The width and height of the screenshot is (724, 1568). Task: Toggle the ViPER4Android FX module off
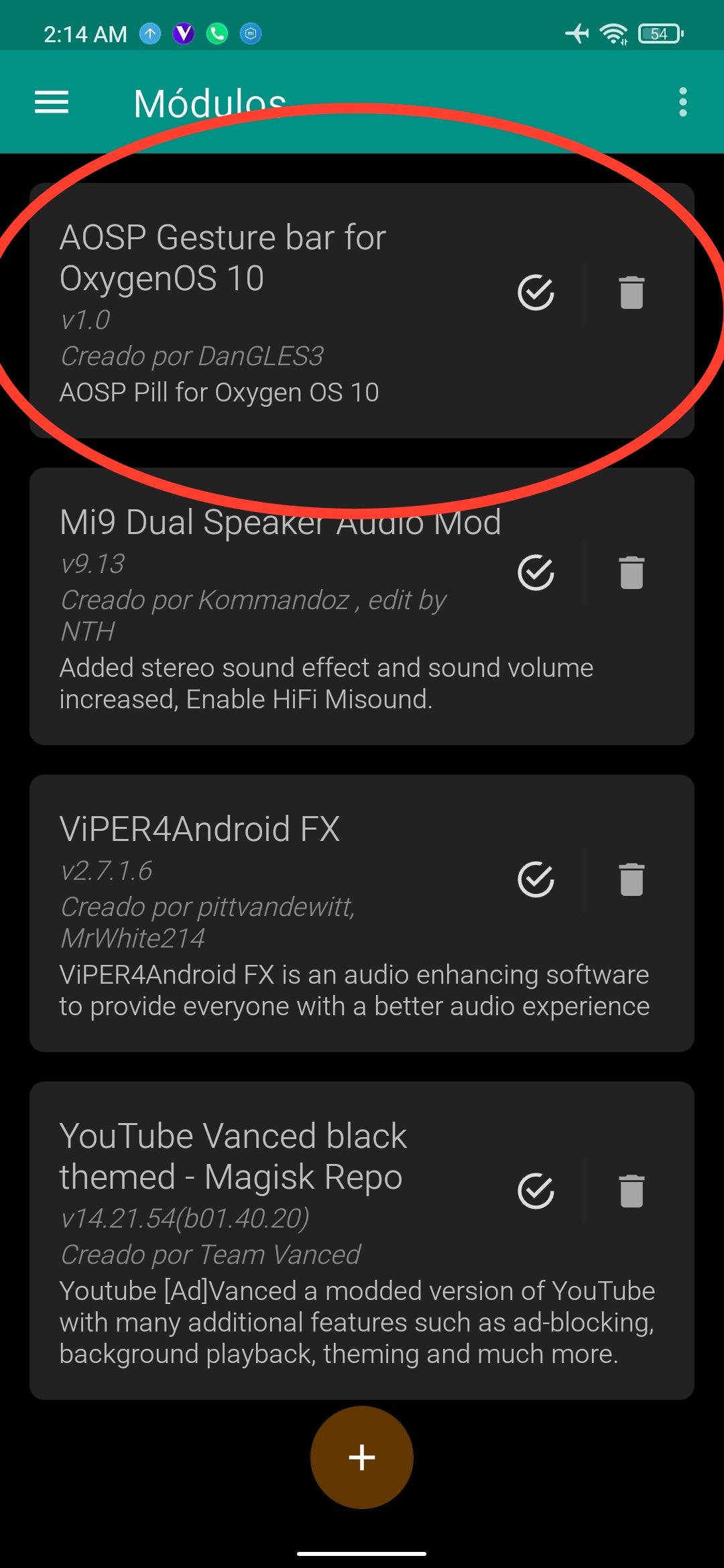point(536,880)
